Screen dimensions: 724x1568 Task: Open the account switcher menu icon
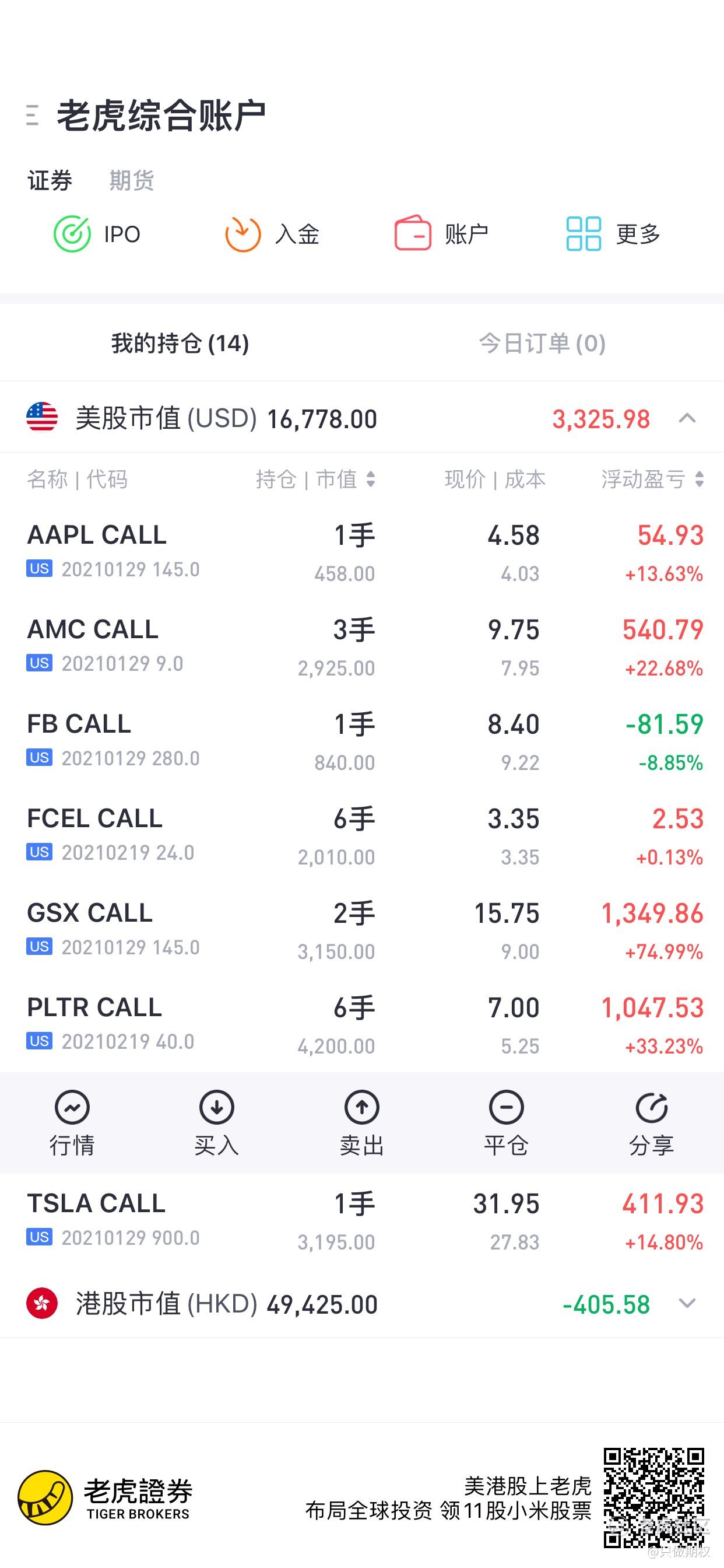point(33,115)
